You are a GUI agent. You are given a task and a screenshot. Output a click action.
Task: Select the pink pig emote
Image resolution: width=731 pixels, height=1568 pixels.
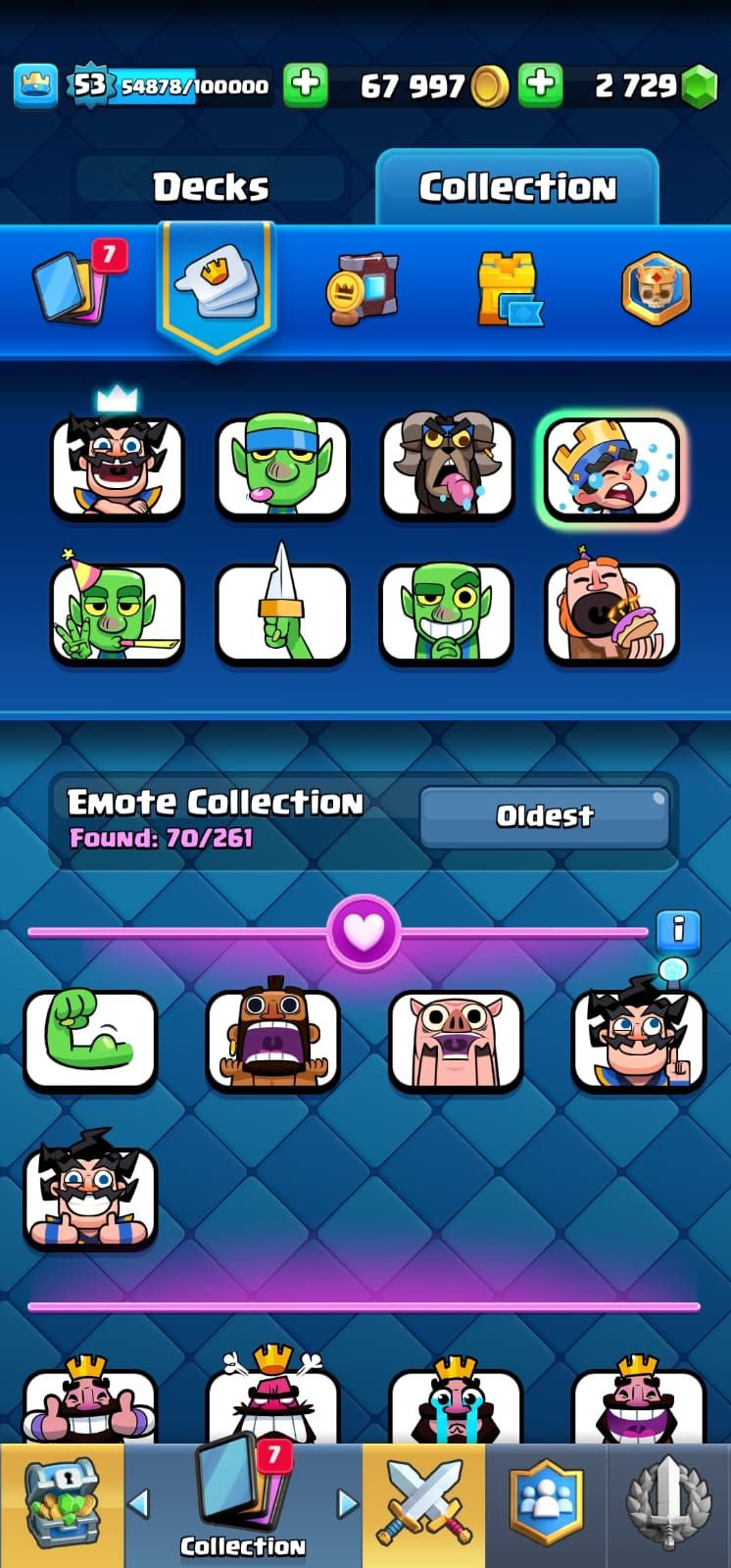(456, 1039)
